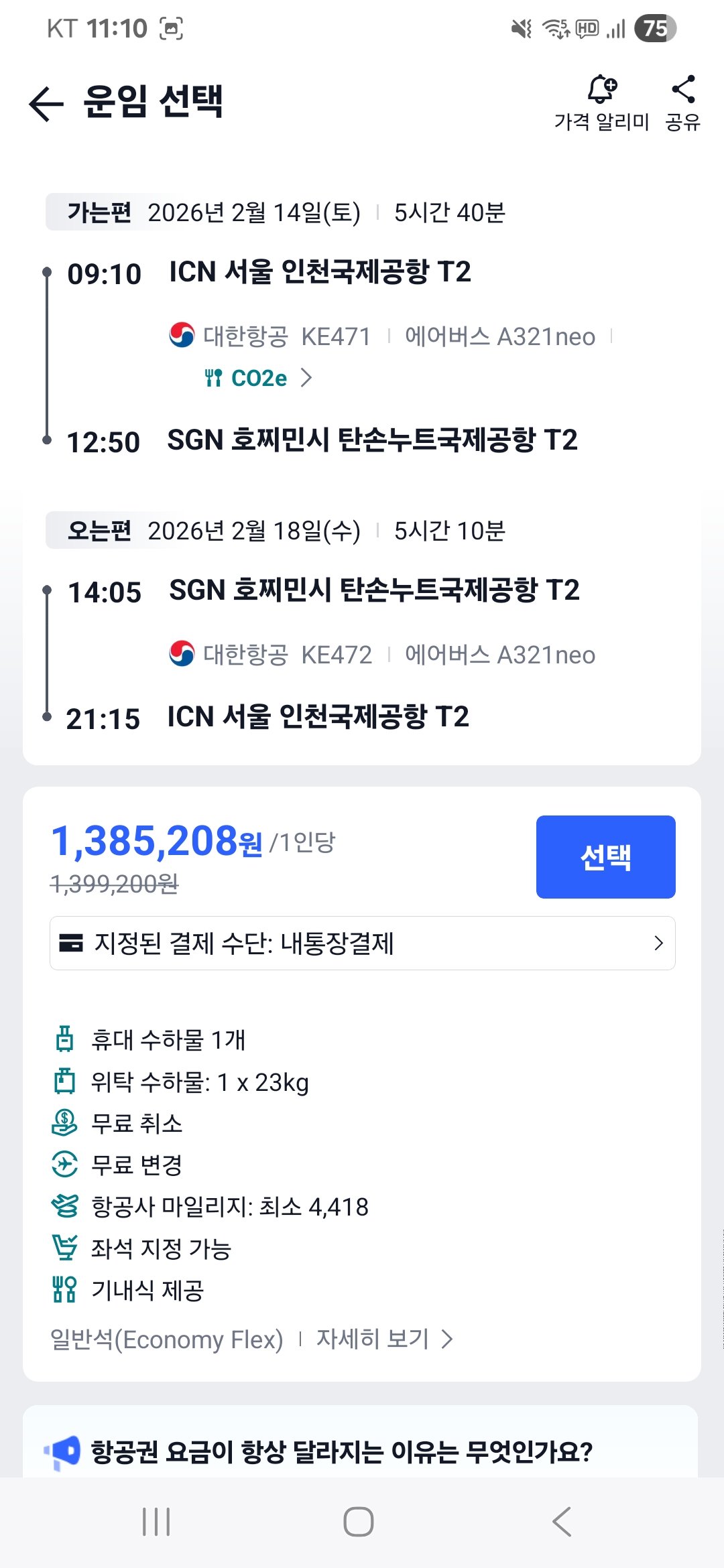Open the 항공권 요금이 항상 달라지는 이유 card
Screen dimensions: 724x1568
(342, 1451)
